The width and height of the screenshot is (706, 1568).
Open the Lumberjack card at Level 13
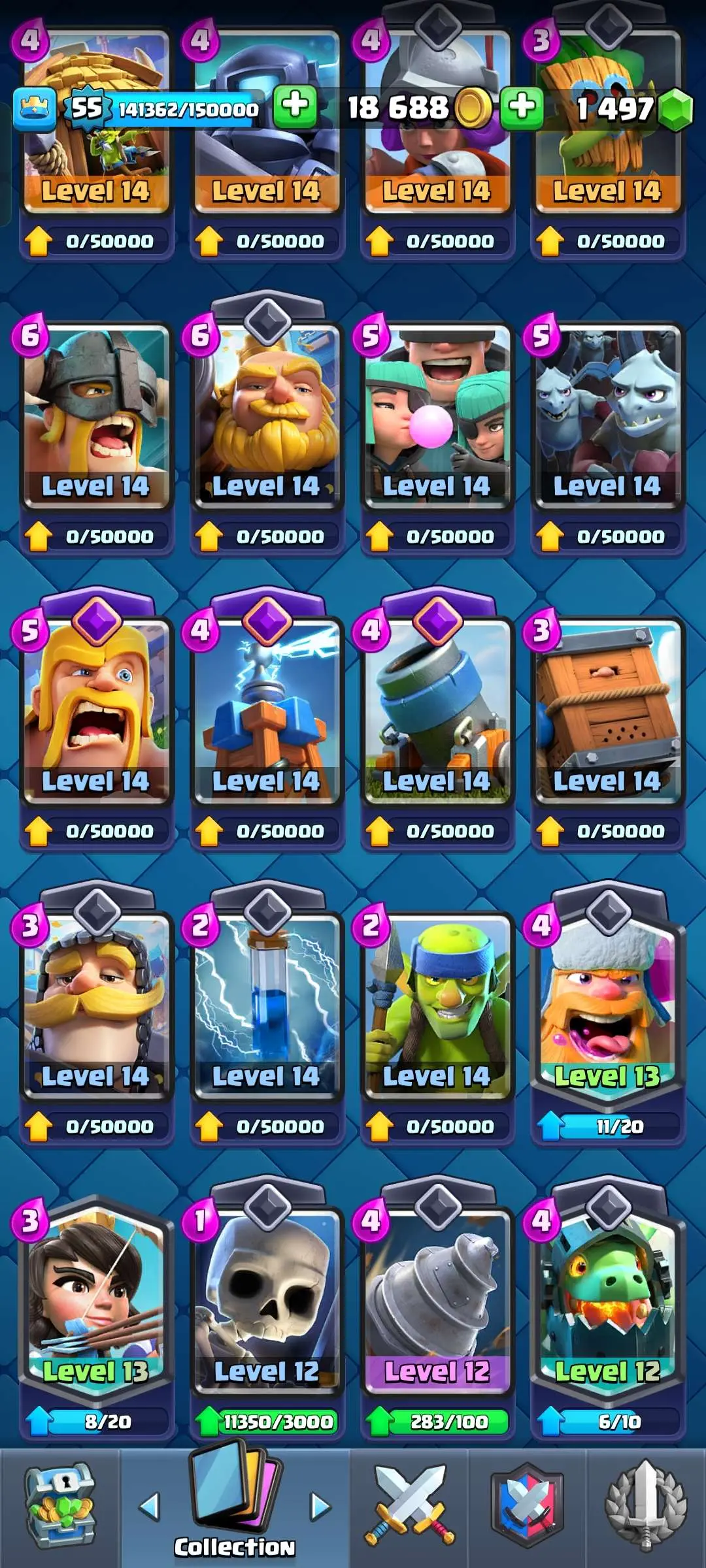607,1006
